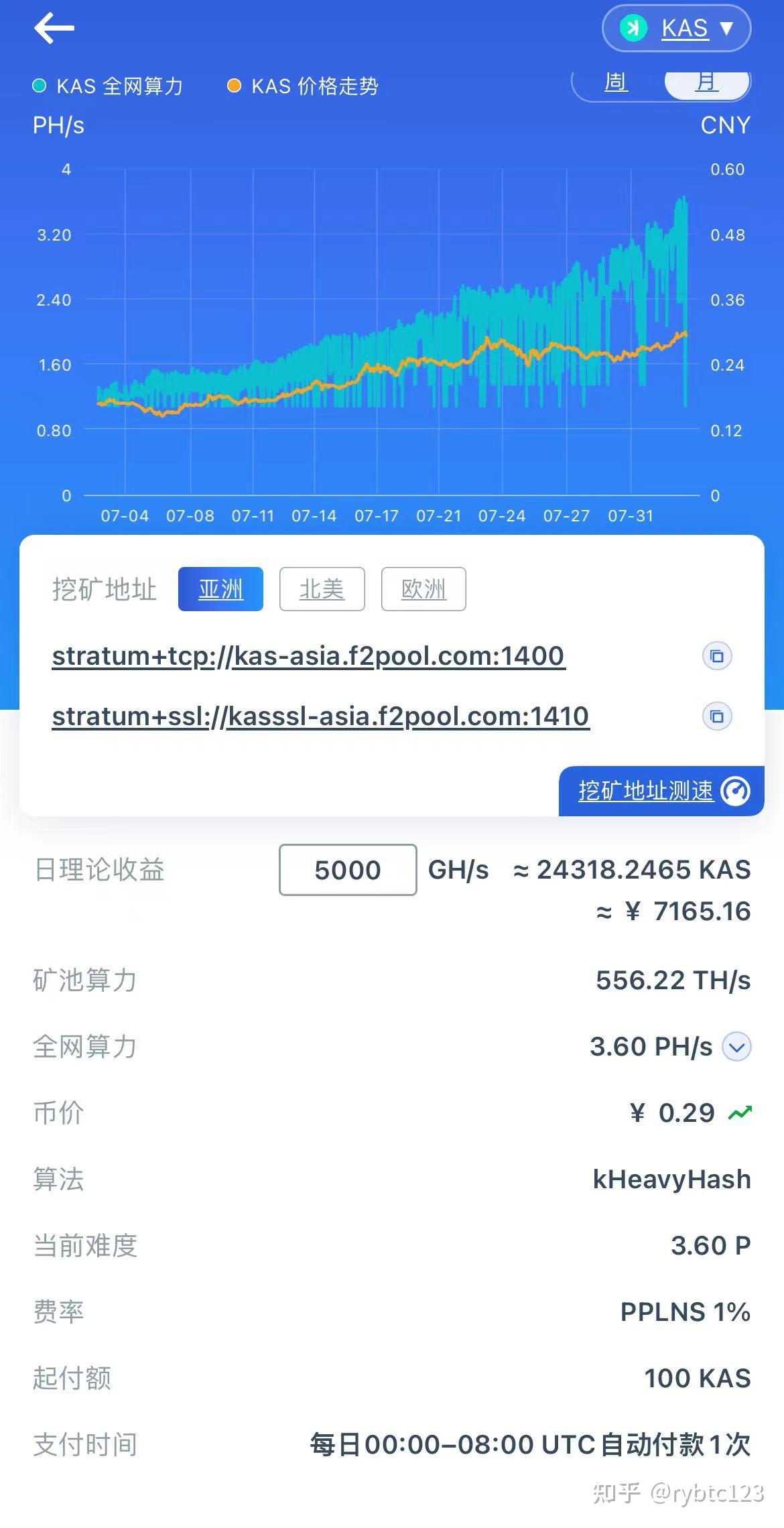Copy the stratum+ssl kasssl-asia address
Screen dimensions: 784x1528
pos(717,716)
